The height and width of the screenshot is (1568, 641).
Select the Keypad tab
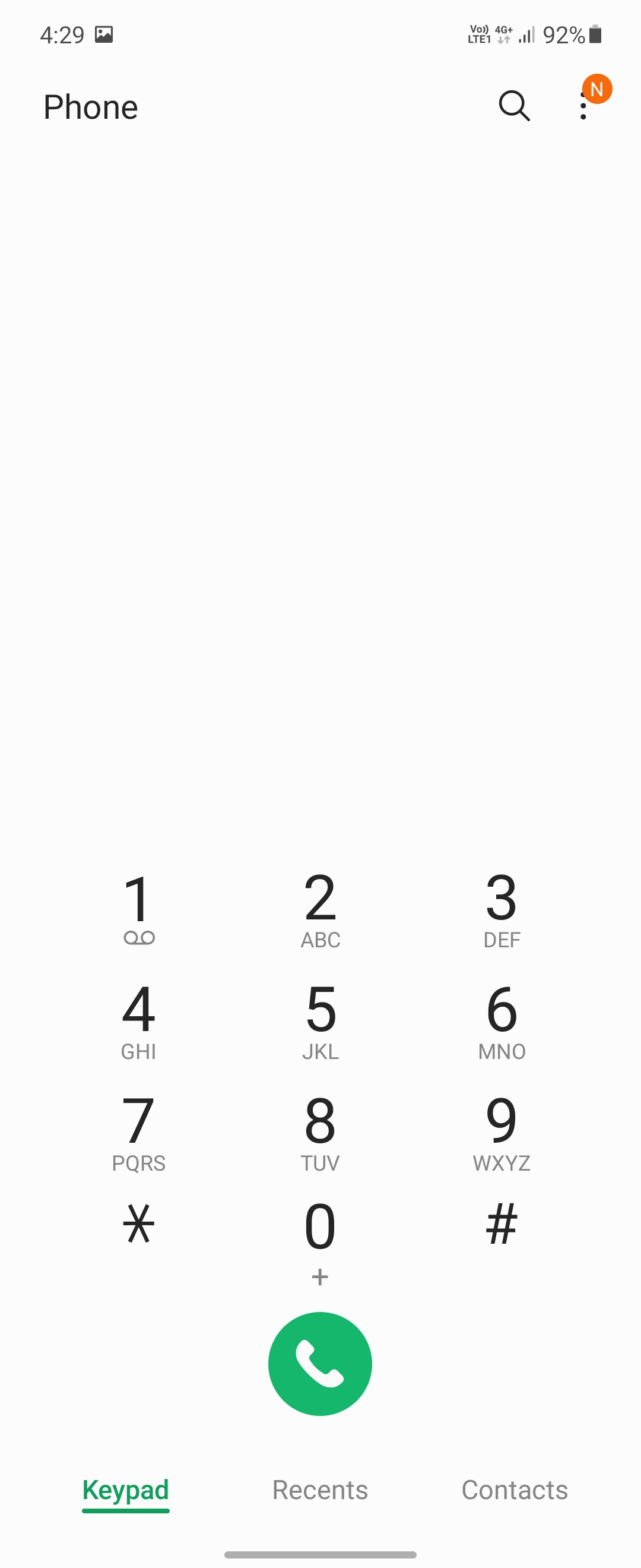click(x=126, y=1490)
